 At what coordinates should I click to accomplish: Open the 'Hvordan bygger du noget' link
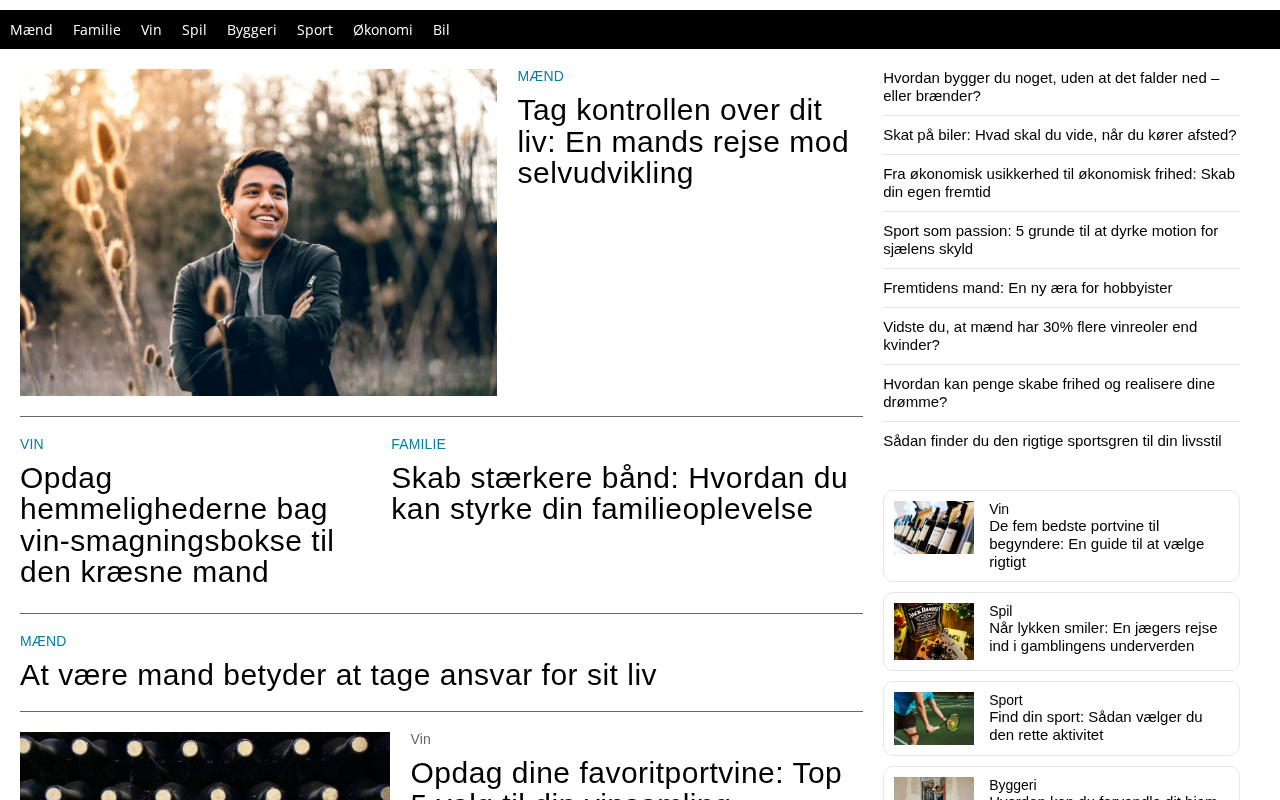point(1051,87)
